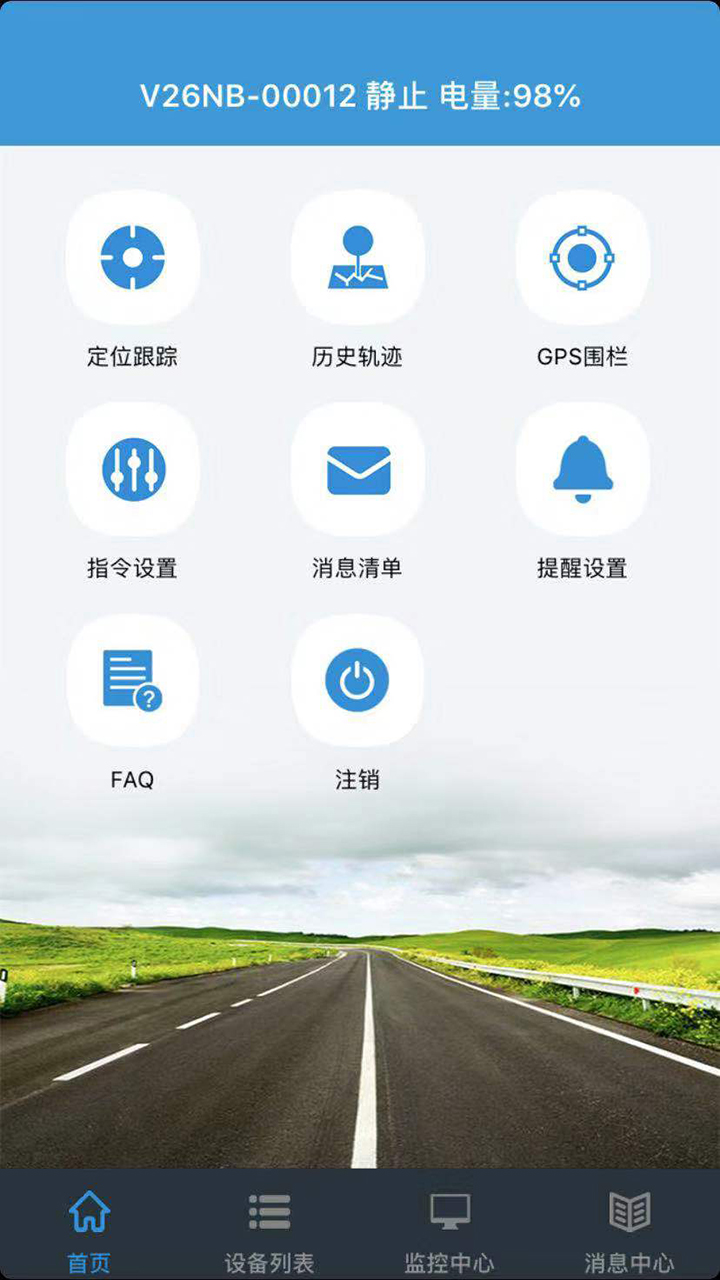Open the 提醒设置 alert bell icon
The image size is (720, 1280).
pos(581,469)
